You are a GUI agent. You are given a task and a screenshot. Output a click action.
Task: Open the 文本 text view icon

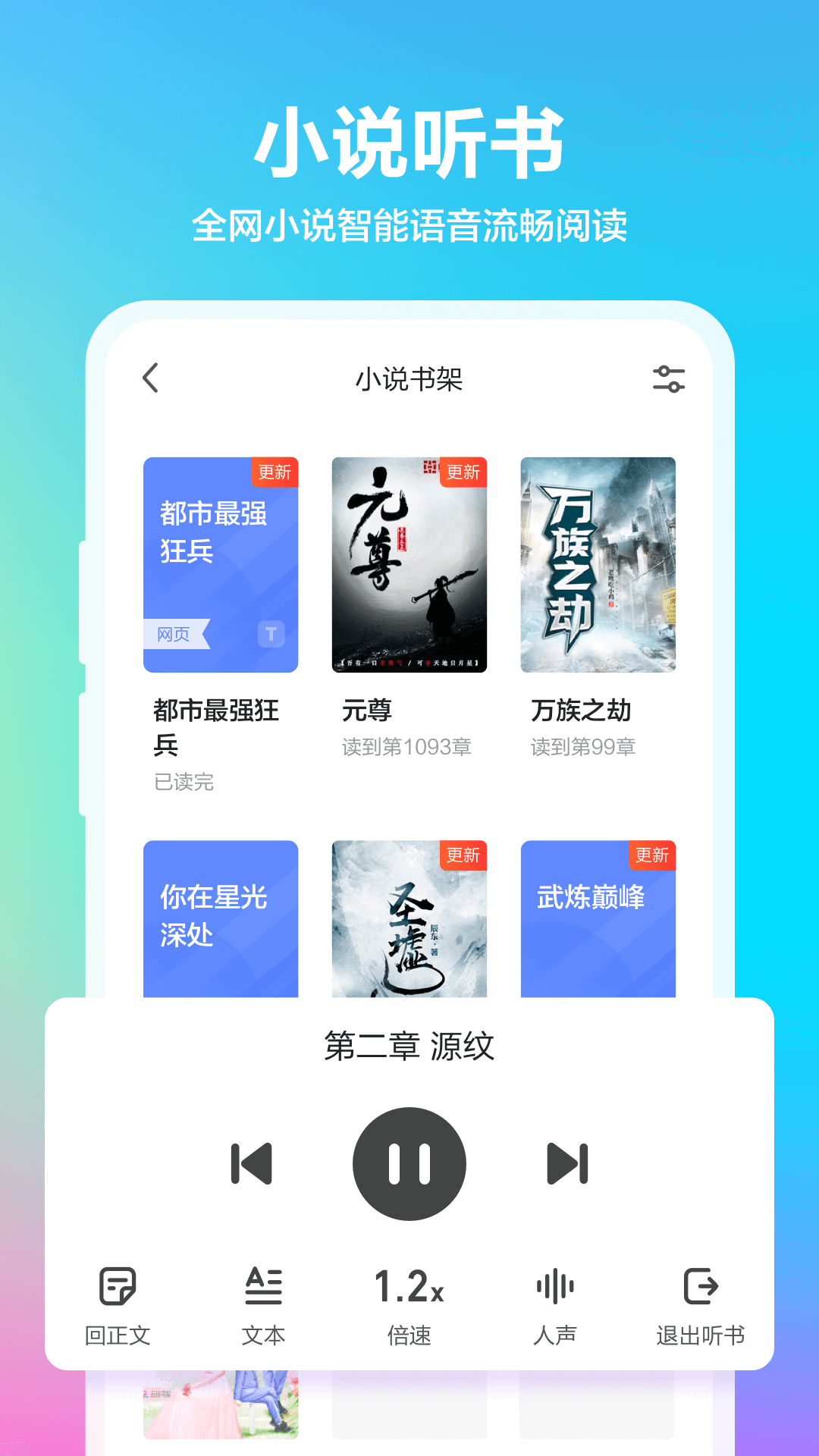[264, 1285]
